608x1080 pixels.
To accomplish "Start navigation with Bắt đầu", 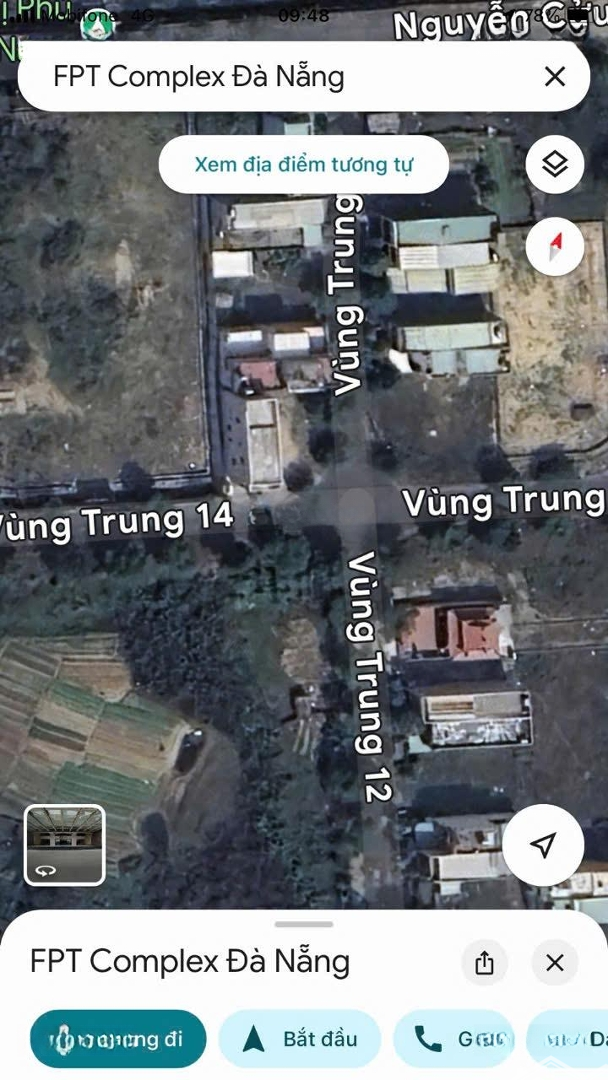I will pos(300,1040).
